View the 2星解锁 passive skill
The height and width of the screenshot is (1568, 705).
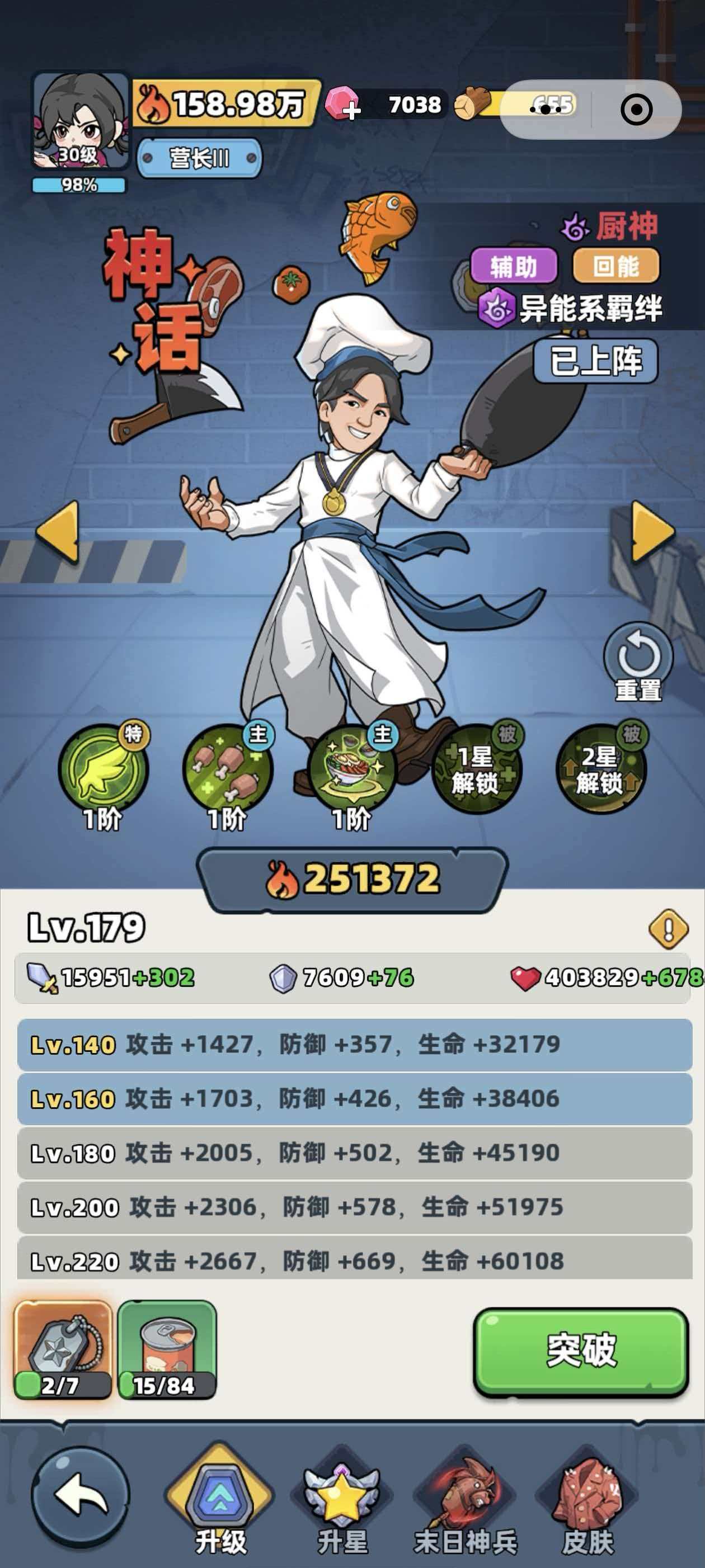(x=600, y=769)
